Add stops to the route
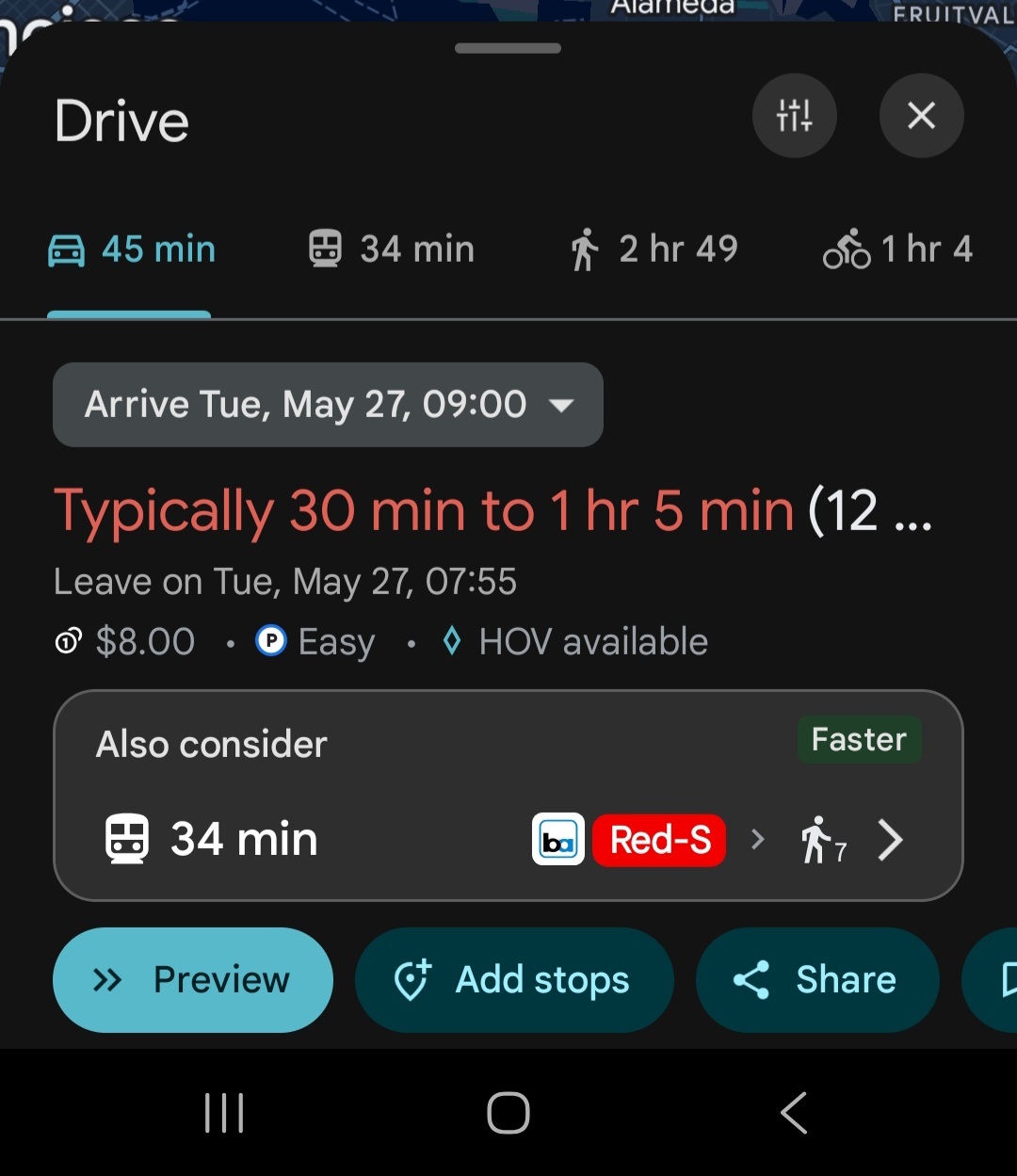The height and width of the screenshot is (1176, 1017). point(514,980)
